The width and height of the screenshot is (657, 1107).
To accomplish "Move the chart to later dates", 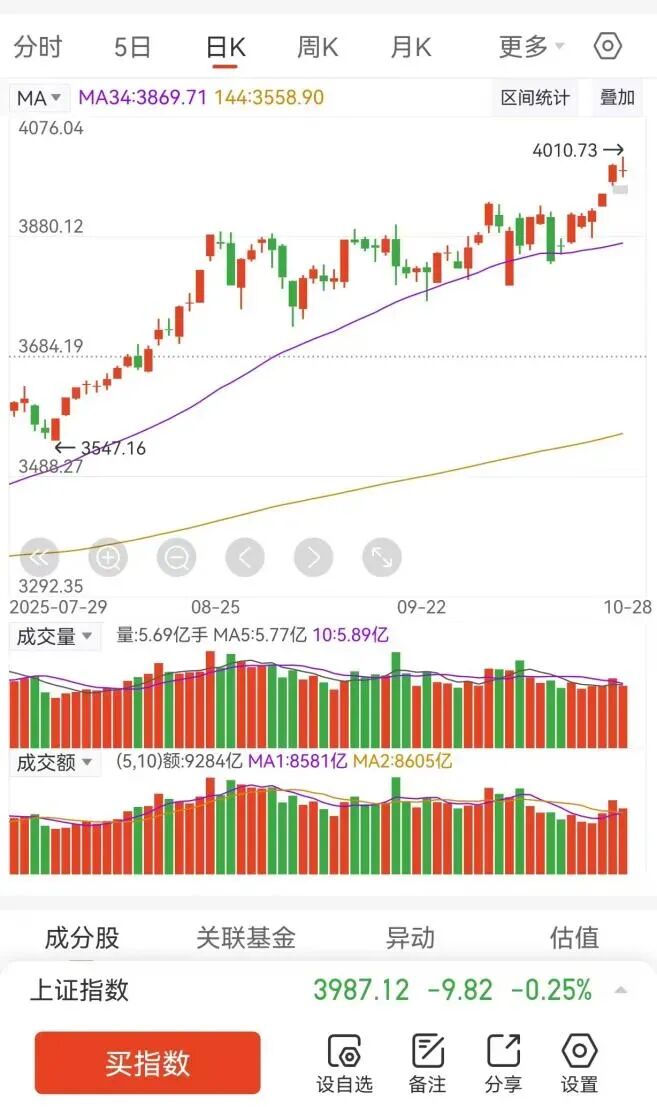I will (313, 557).
